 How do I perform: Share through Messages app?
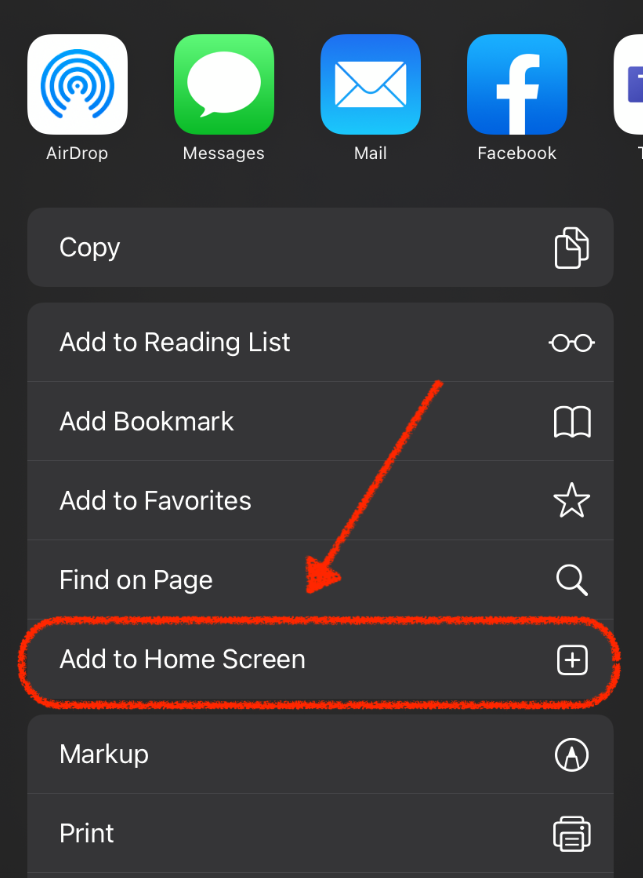pyautogui.click(x=224, y=85)
